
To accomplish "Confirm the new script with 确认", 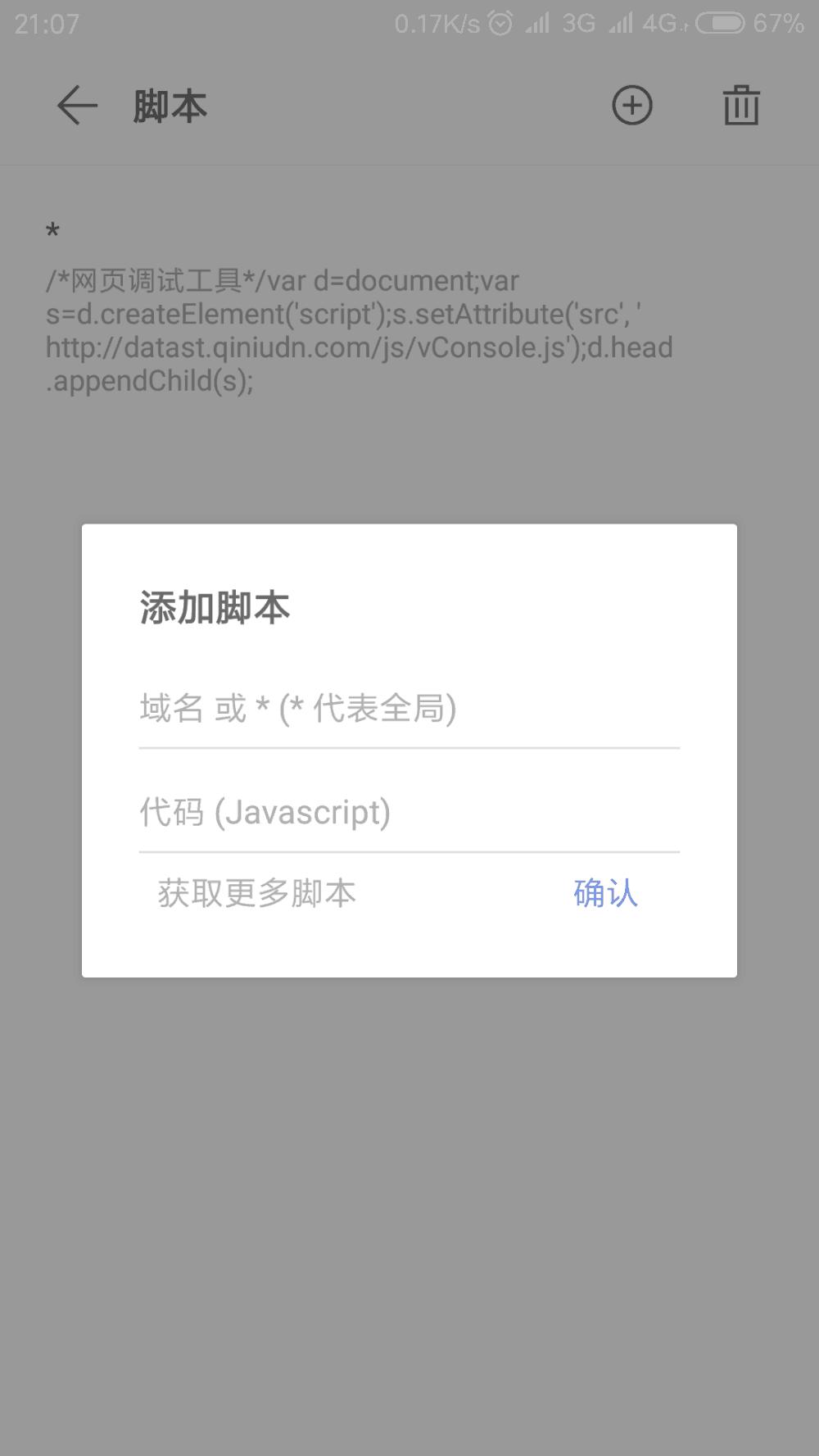I will 604,894.
